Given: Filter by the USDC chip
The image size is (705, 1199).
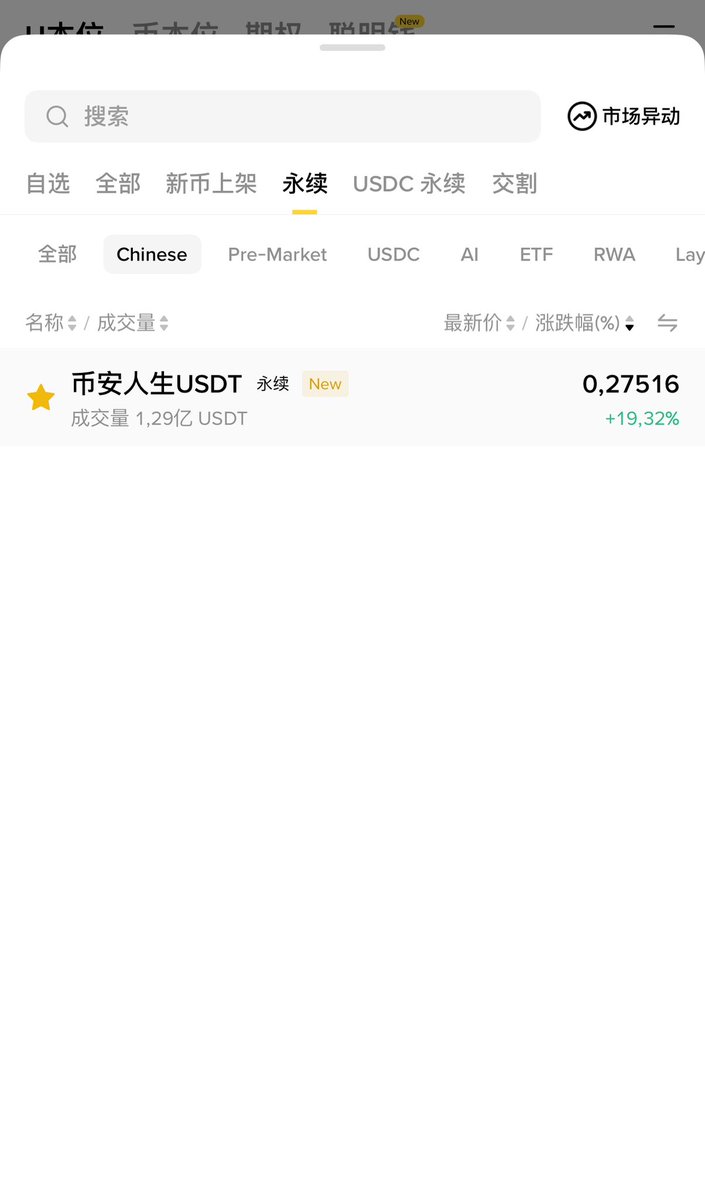Looking at the screenshot, I should click(x=393, y=254).
